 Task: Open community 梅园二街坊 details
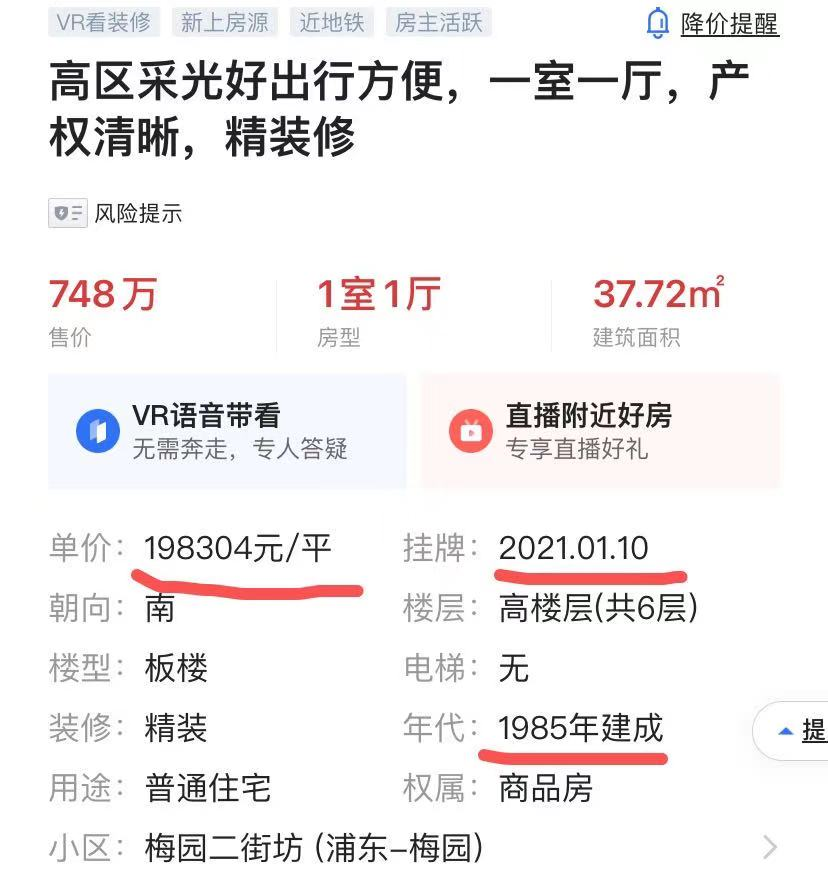point(413,849)
